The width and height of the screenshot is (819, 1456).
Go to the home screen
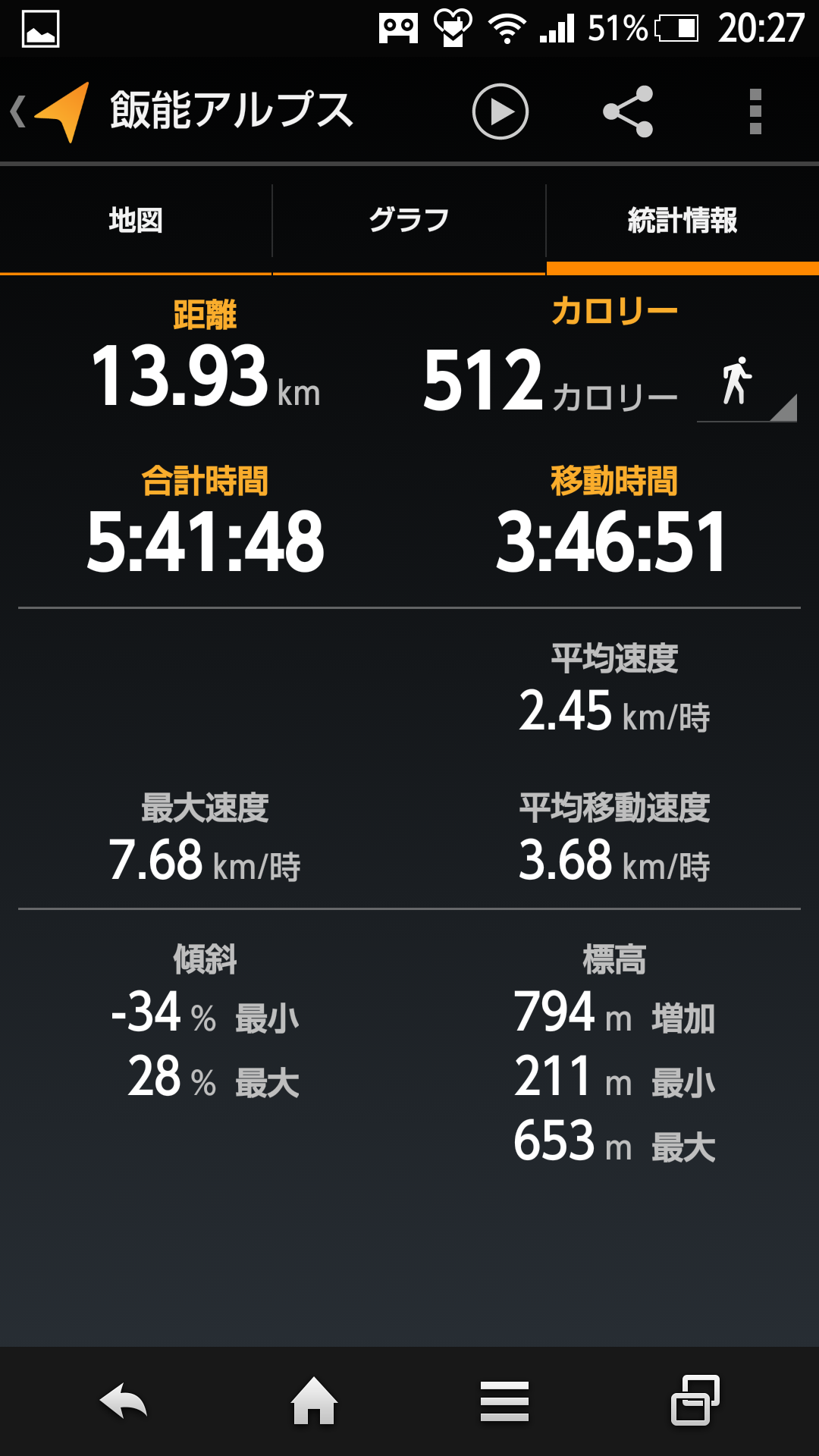[314, 1401]
